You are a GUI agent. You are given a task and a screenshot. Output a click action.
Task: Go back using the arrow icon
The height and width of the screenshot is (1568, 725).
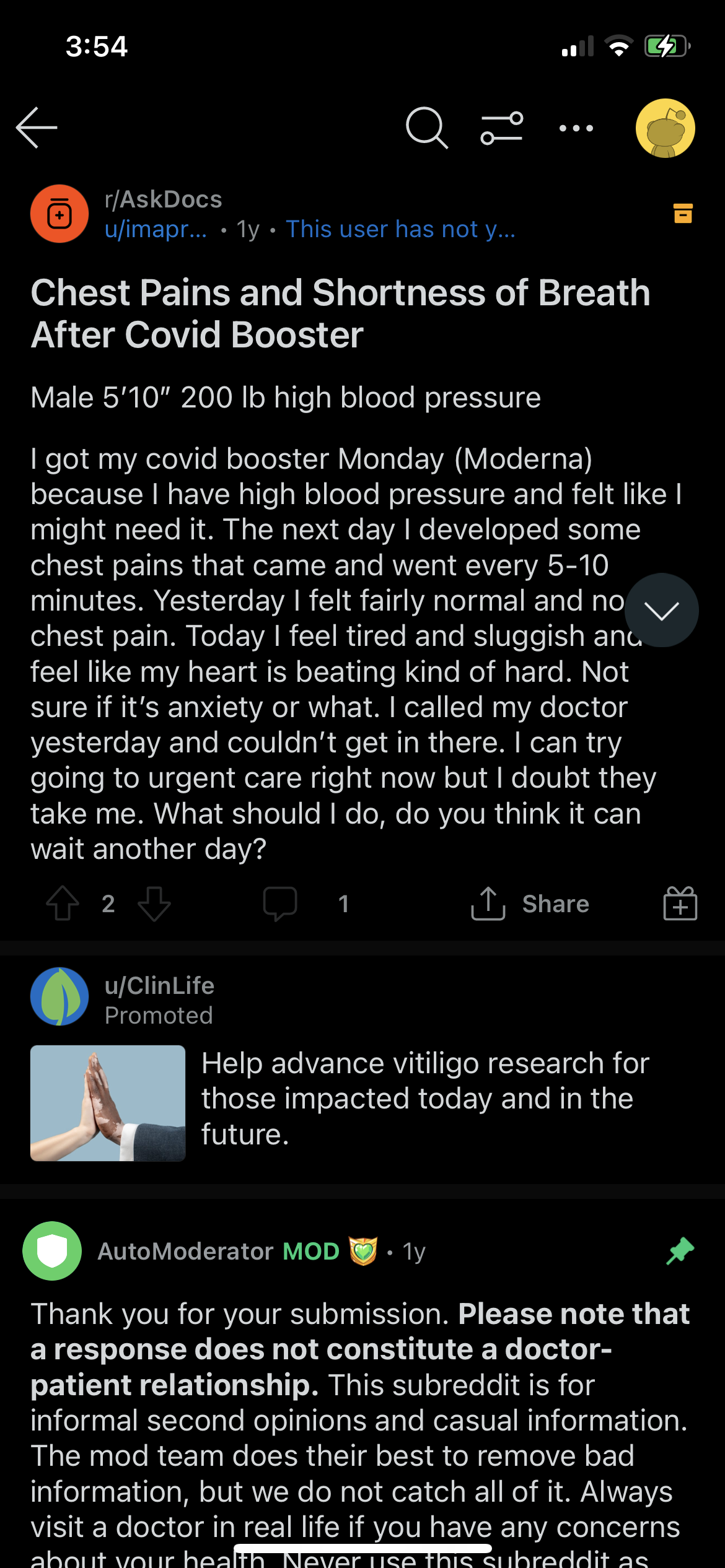37,128
